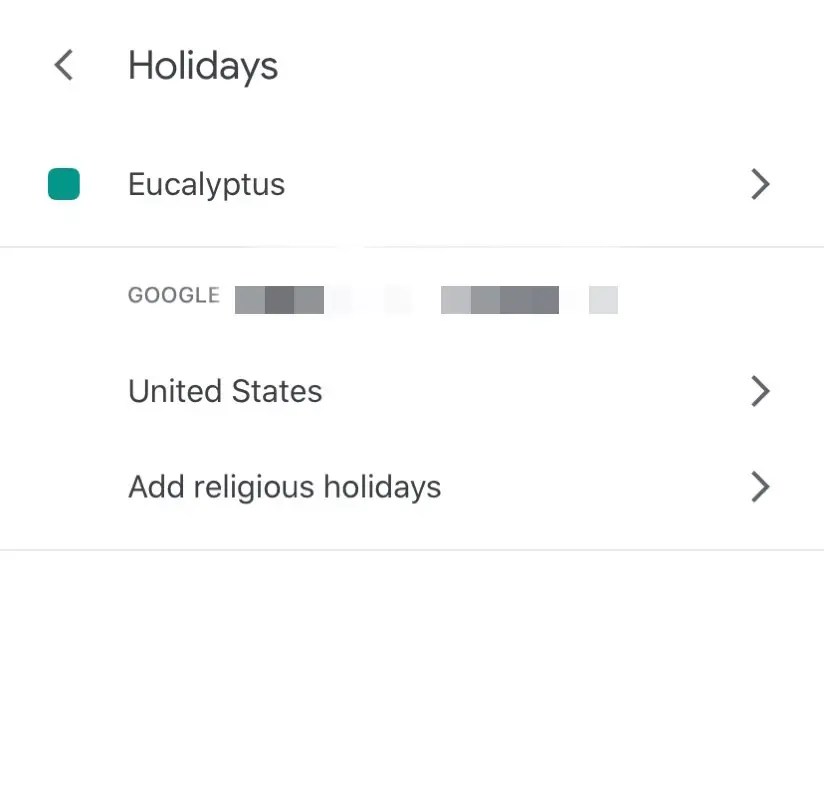Viewport: 824px width, 800px height.
Task: Go back from Holidays screen
Action: 63,66
